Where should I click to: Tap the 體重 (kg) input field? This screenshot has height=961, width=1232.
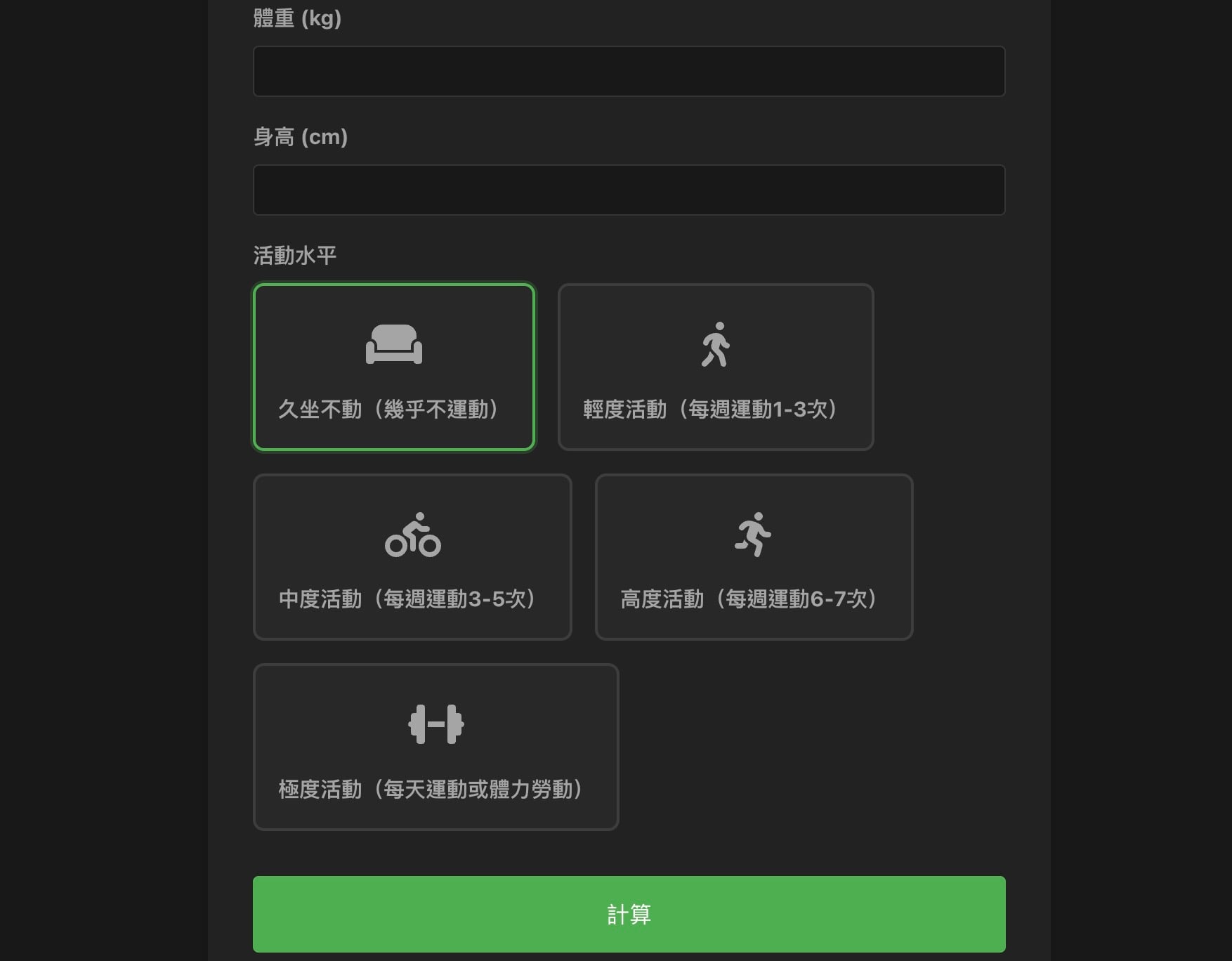(x=629, y=71)
